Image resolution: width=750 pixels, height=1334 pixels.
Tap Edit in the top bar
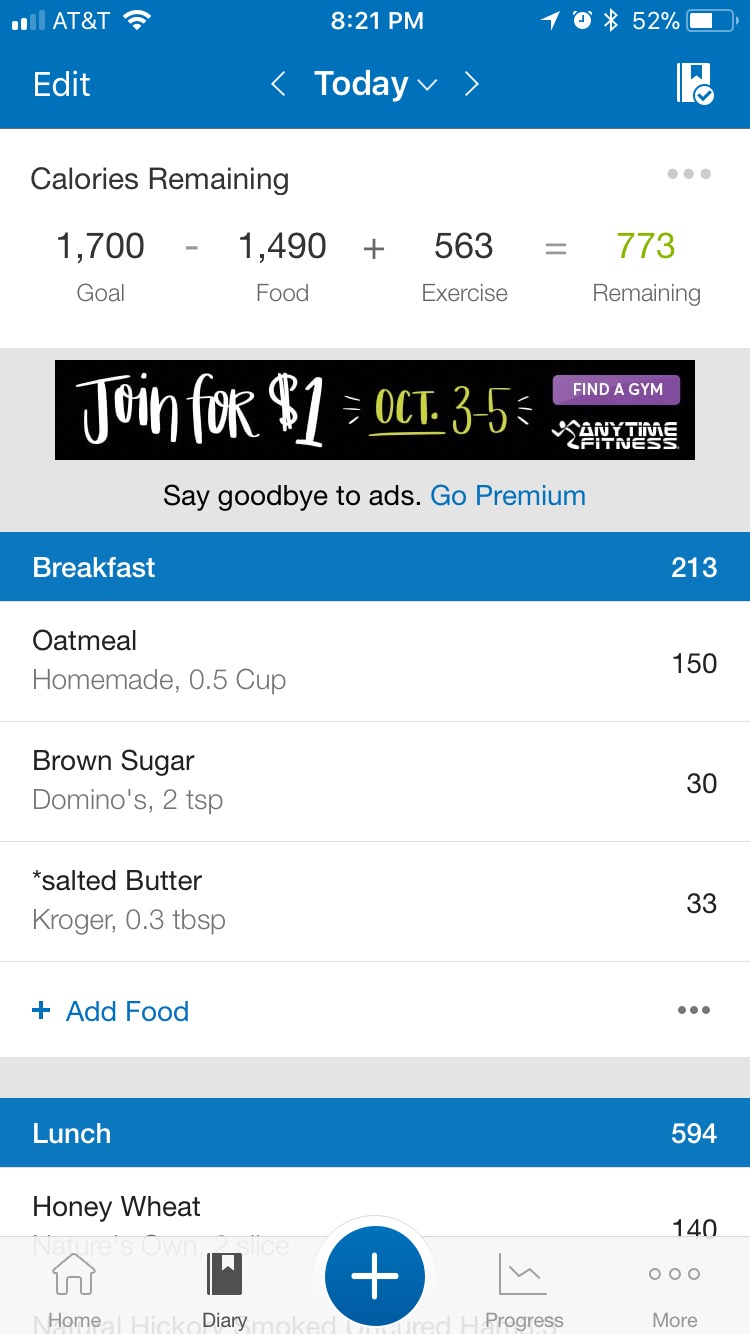pyautogui.click(x=61, y=84)
